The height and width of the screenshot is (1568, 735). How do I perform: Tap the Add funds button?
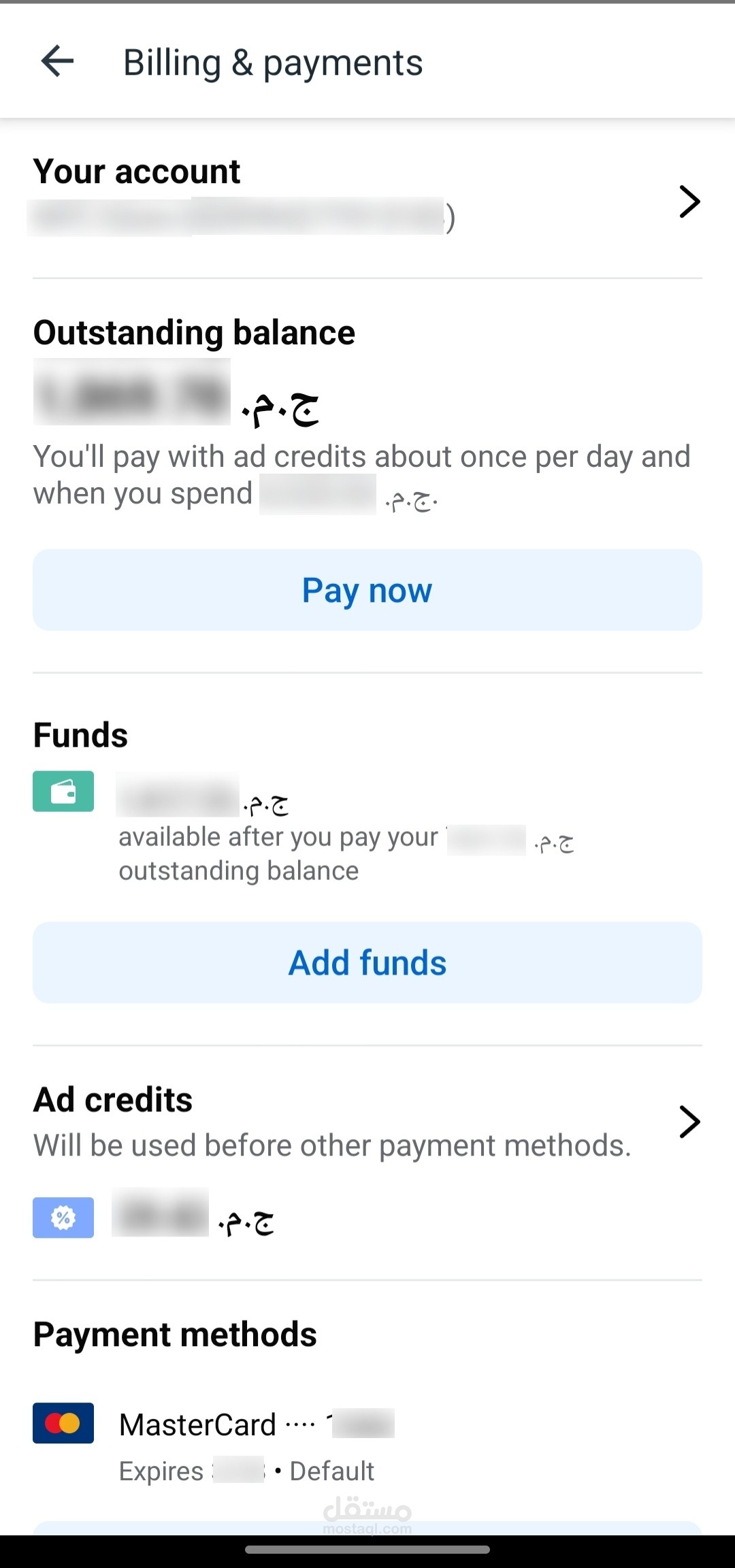click(367, 962)
